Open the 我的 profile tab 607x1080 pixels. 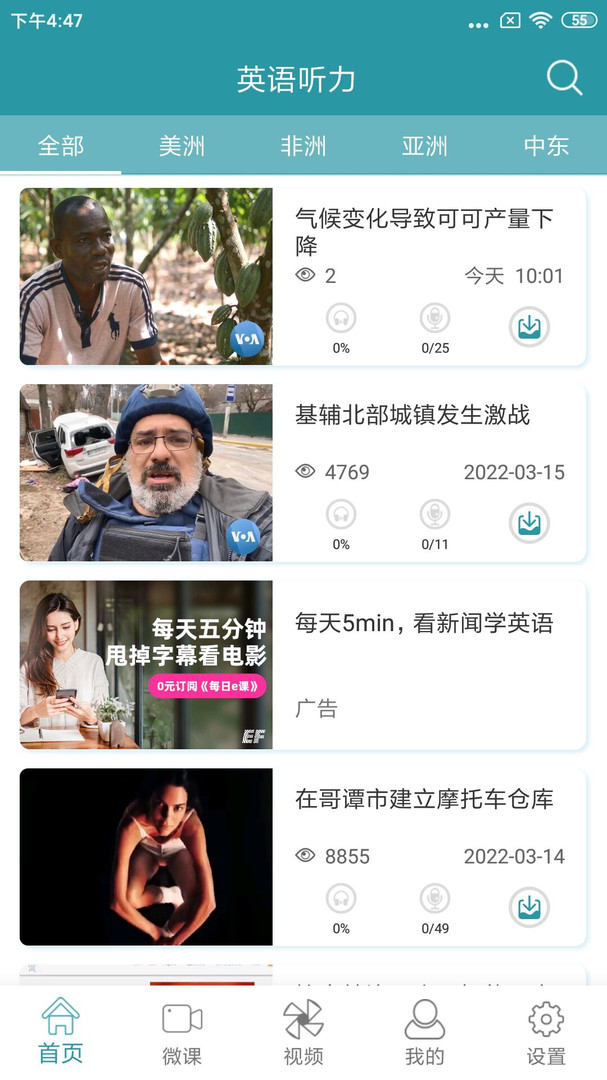click(424, 1032)
